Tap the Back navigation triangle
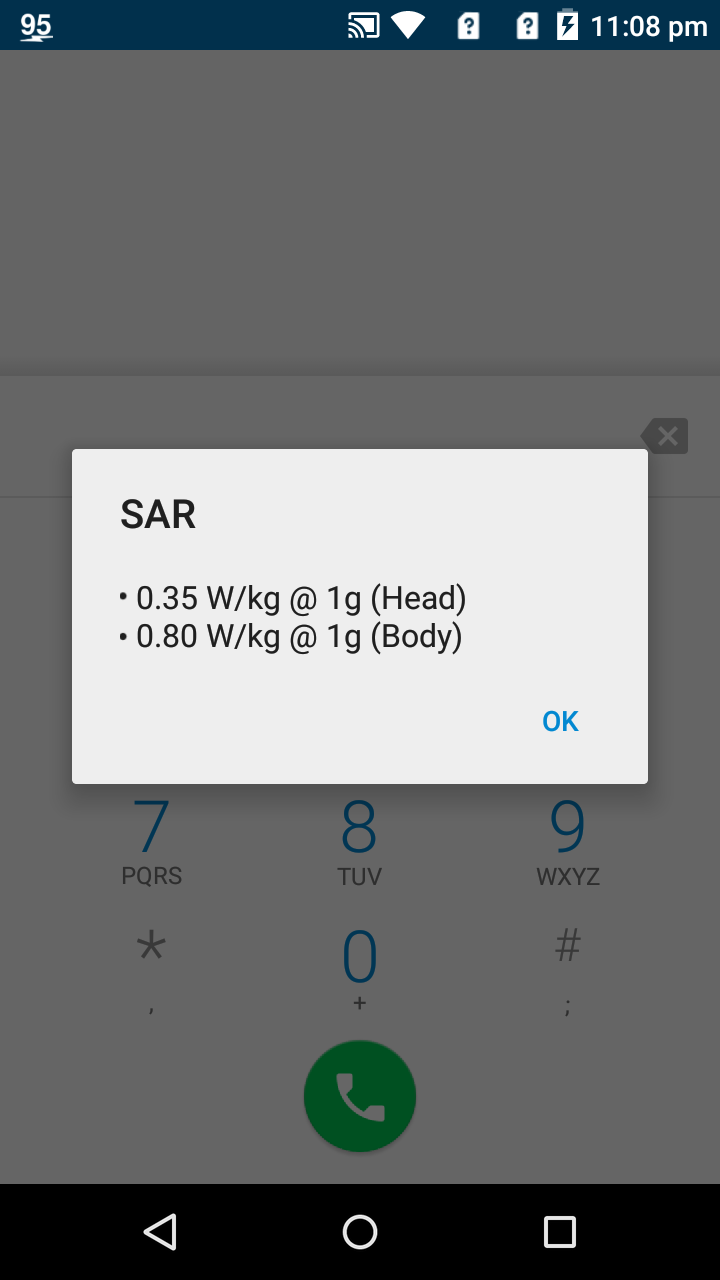 160,1232
